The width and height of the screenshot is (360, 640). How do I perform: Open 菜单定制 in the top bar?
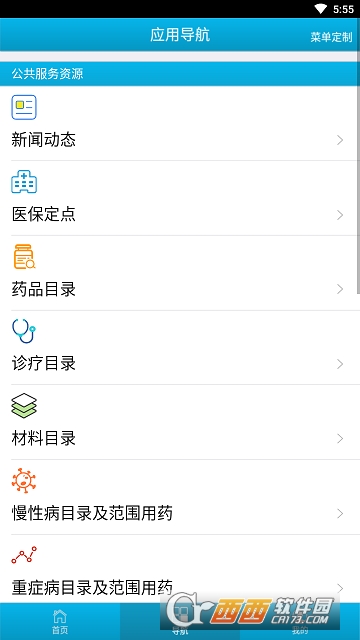[331, 37]
